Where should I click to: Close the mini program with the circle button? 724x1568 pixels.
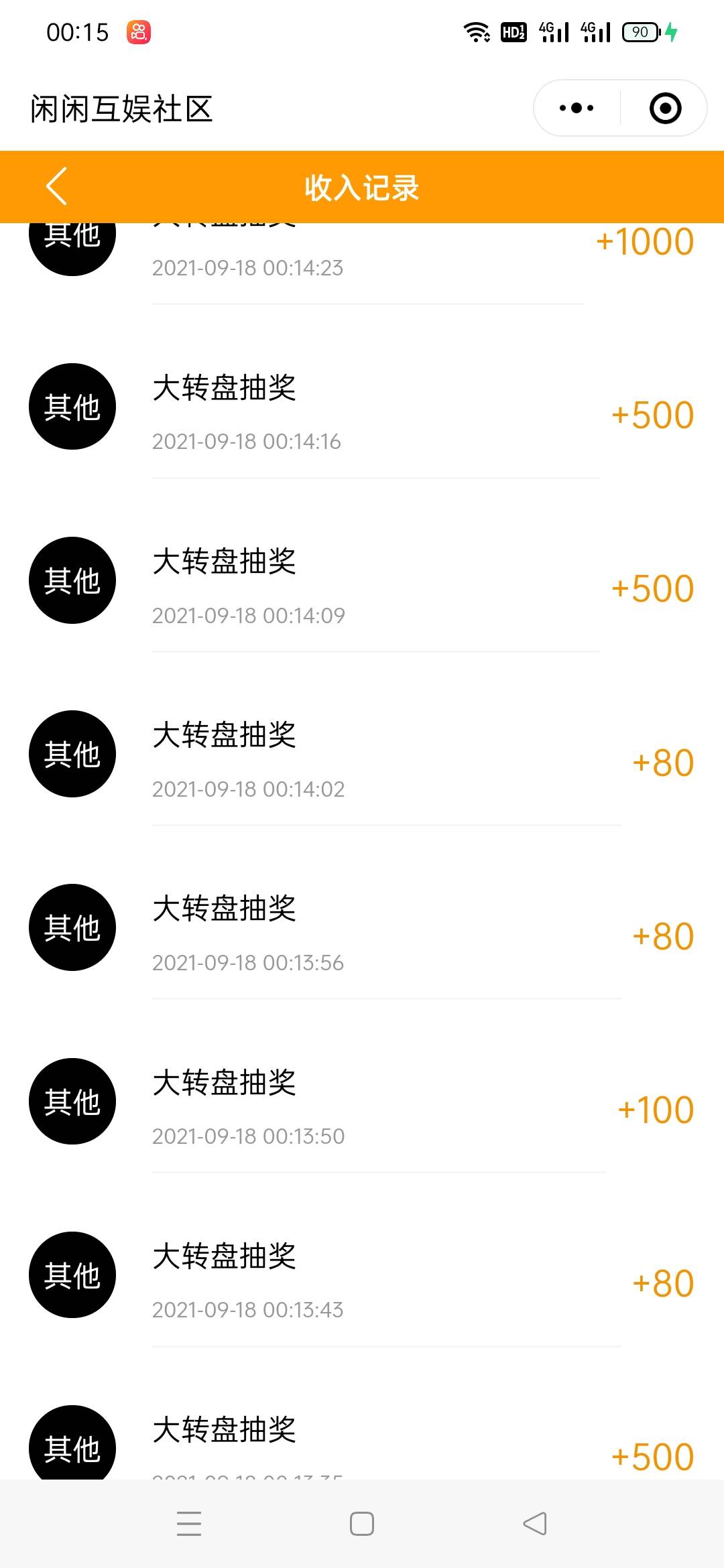[x=665, y=108]
